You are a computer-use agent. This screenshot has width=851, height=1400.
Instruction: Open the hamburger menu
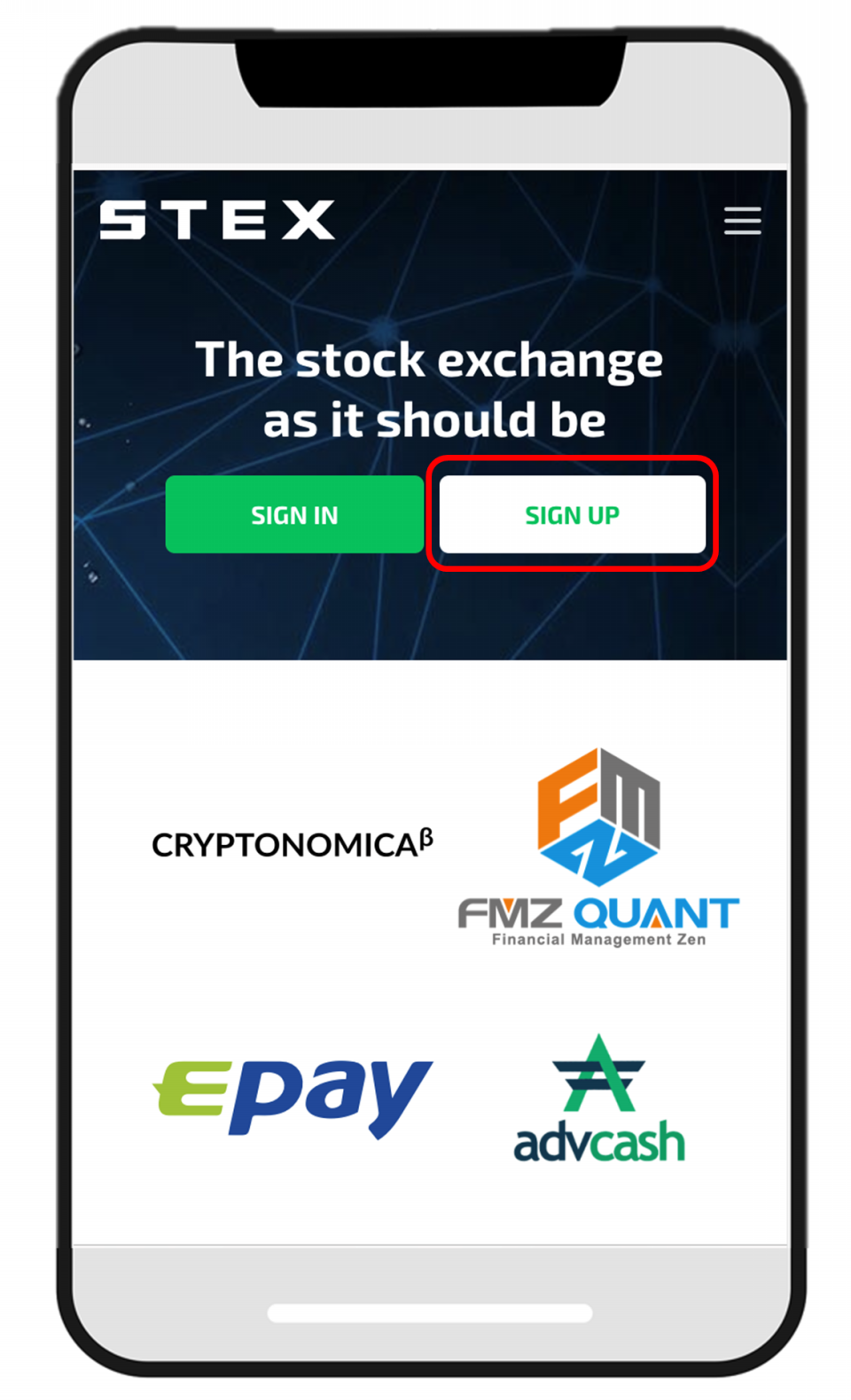click(x=742, y=220)
